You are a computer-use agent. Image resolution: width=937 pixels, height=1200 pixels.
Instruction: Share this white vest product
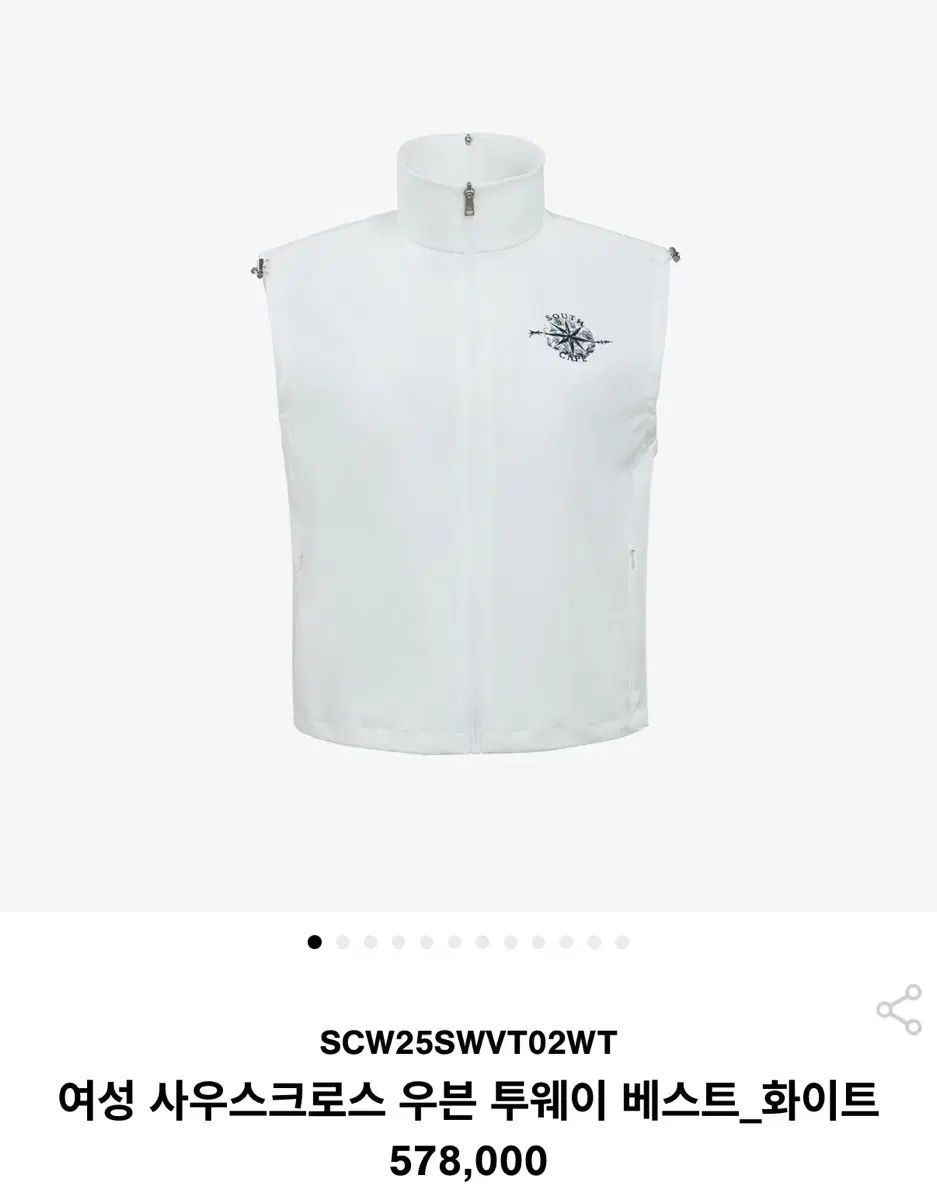pyautogui.click(x=898, y=1008)
